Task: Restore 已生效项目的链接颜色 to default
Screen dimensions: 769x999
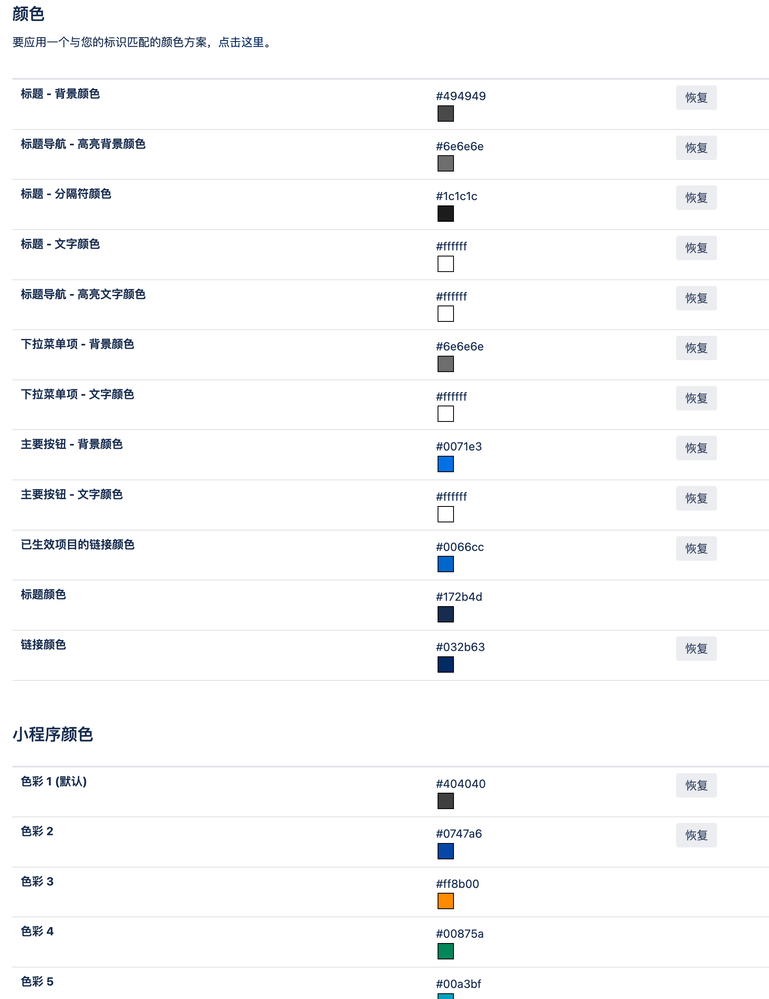Action: [x=696, y=548]
